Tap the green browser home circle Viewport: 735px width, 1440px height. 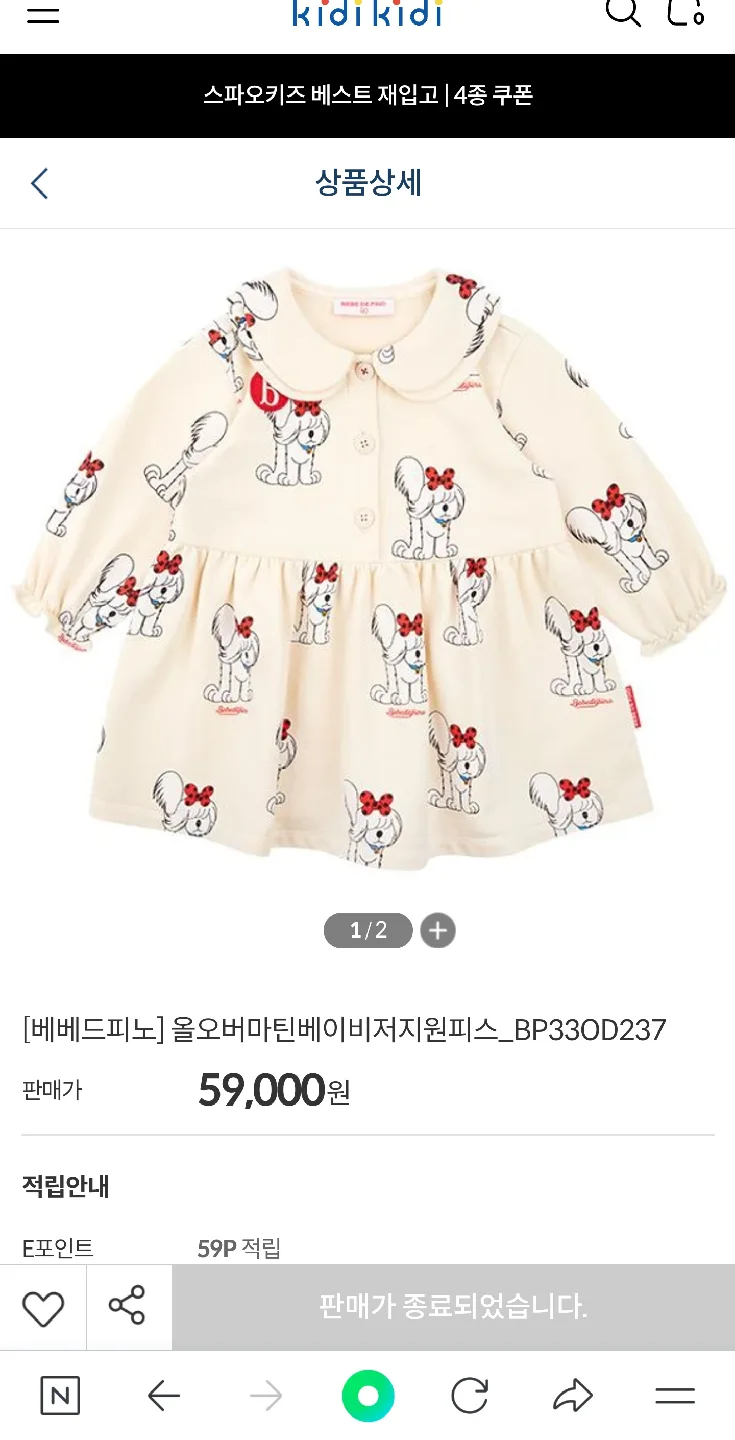click(x=368, y=1395)
